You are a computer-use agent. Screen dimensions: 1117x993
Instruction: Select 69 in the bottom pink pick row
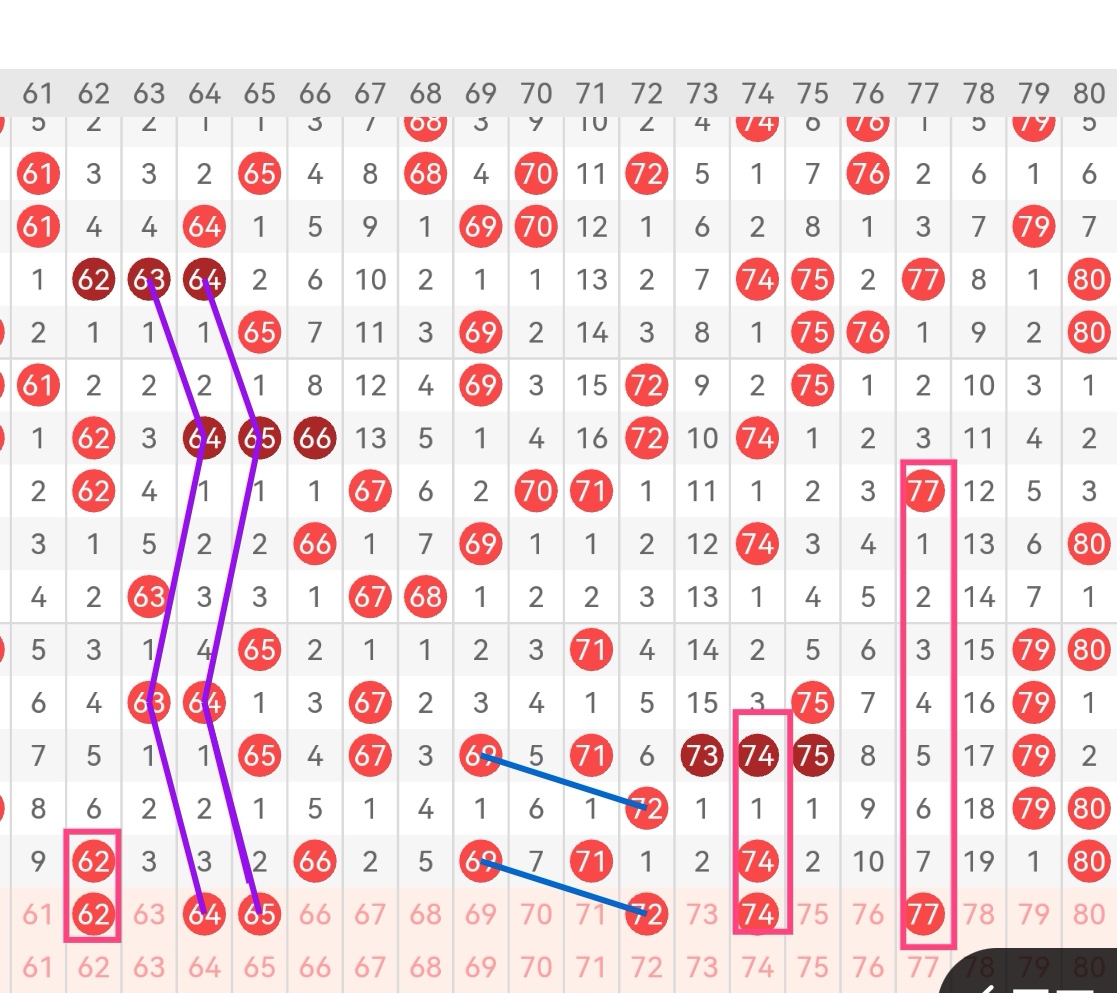coord(481,967)
